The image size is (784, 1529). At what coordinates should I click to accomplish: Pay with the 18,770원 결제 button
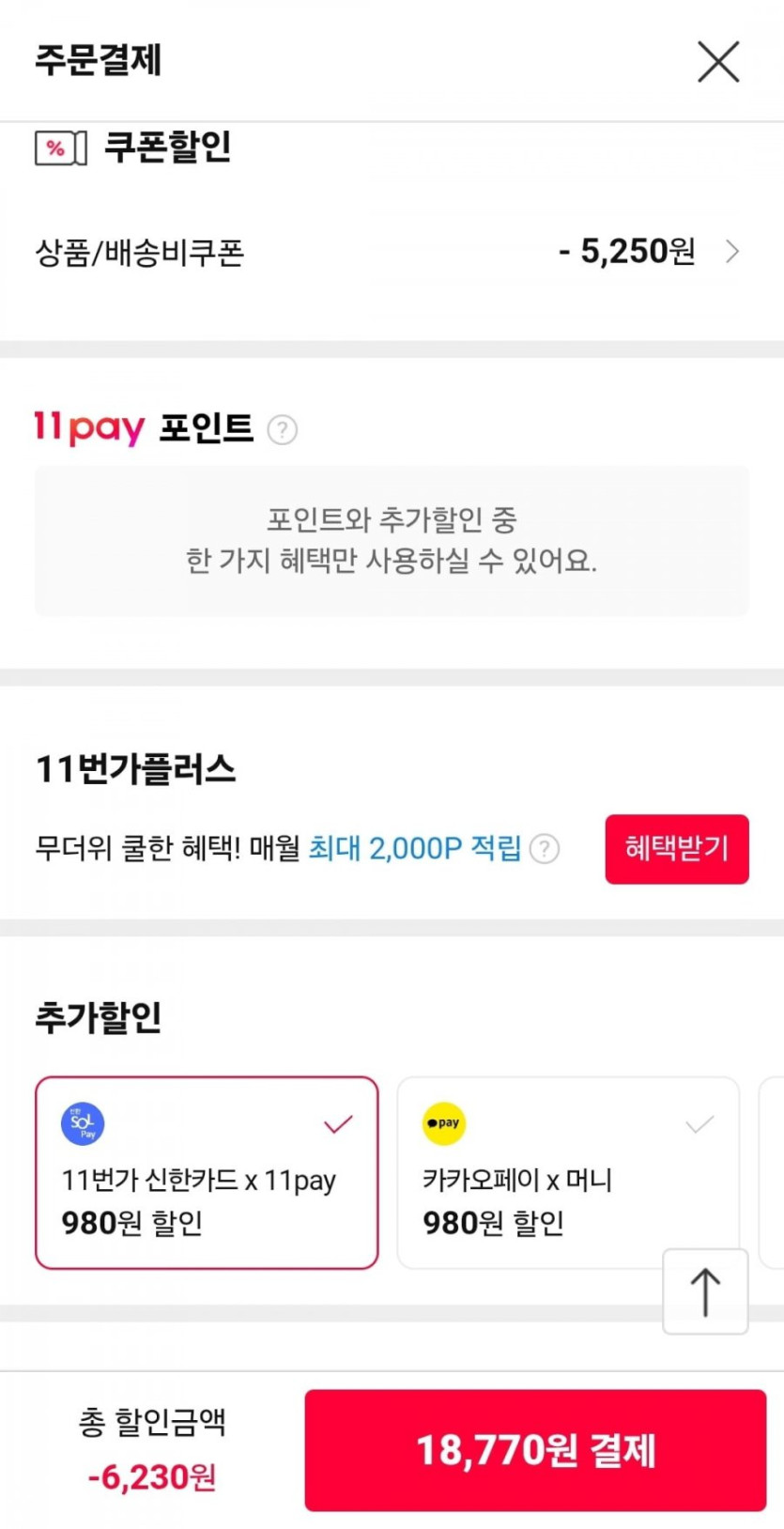(535, 1450)
